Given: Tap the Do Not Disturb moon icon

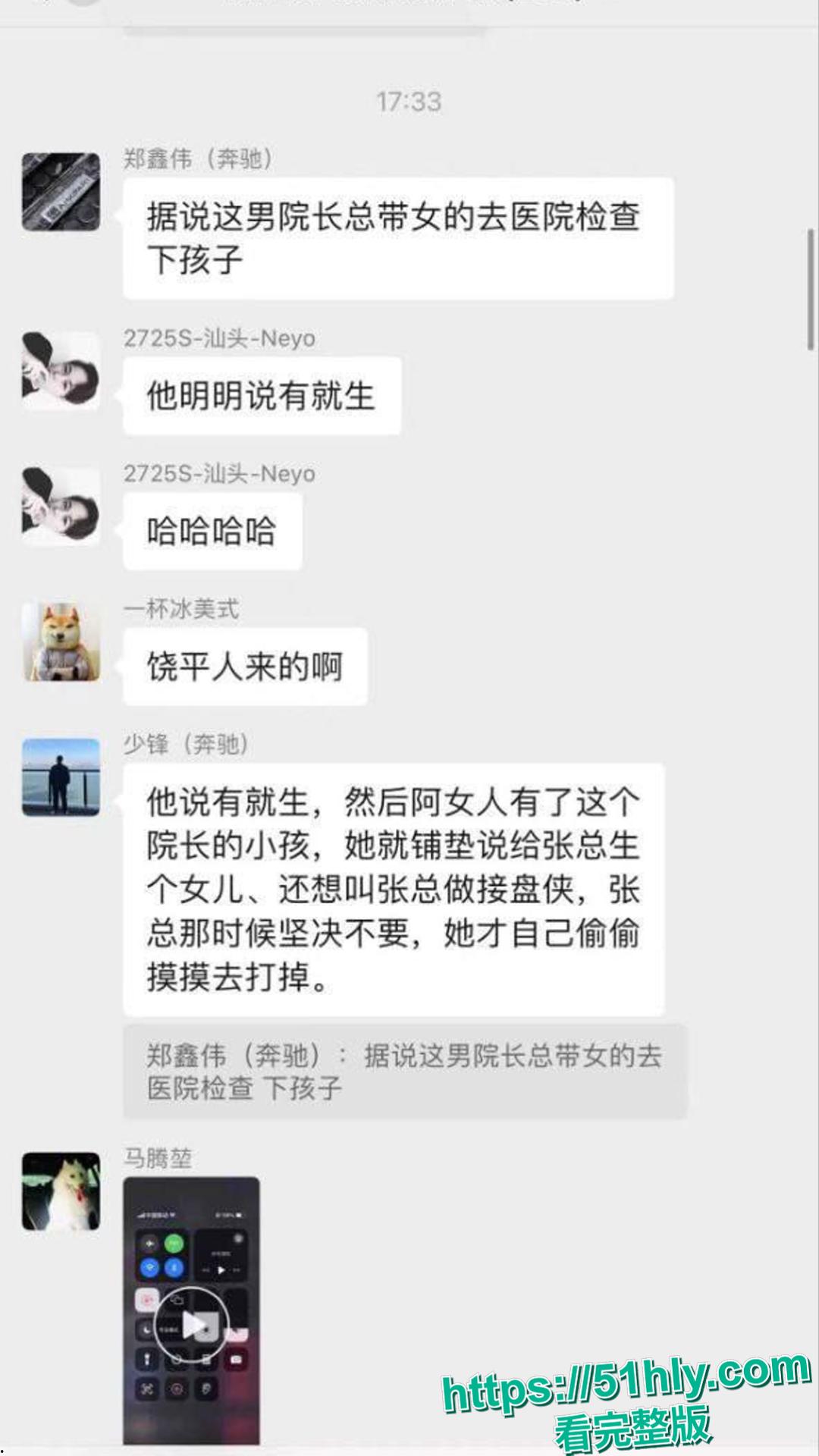Looking at the screenshot, I should 146,1329.
